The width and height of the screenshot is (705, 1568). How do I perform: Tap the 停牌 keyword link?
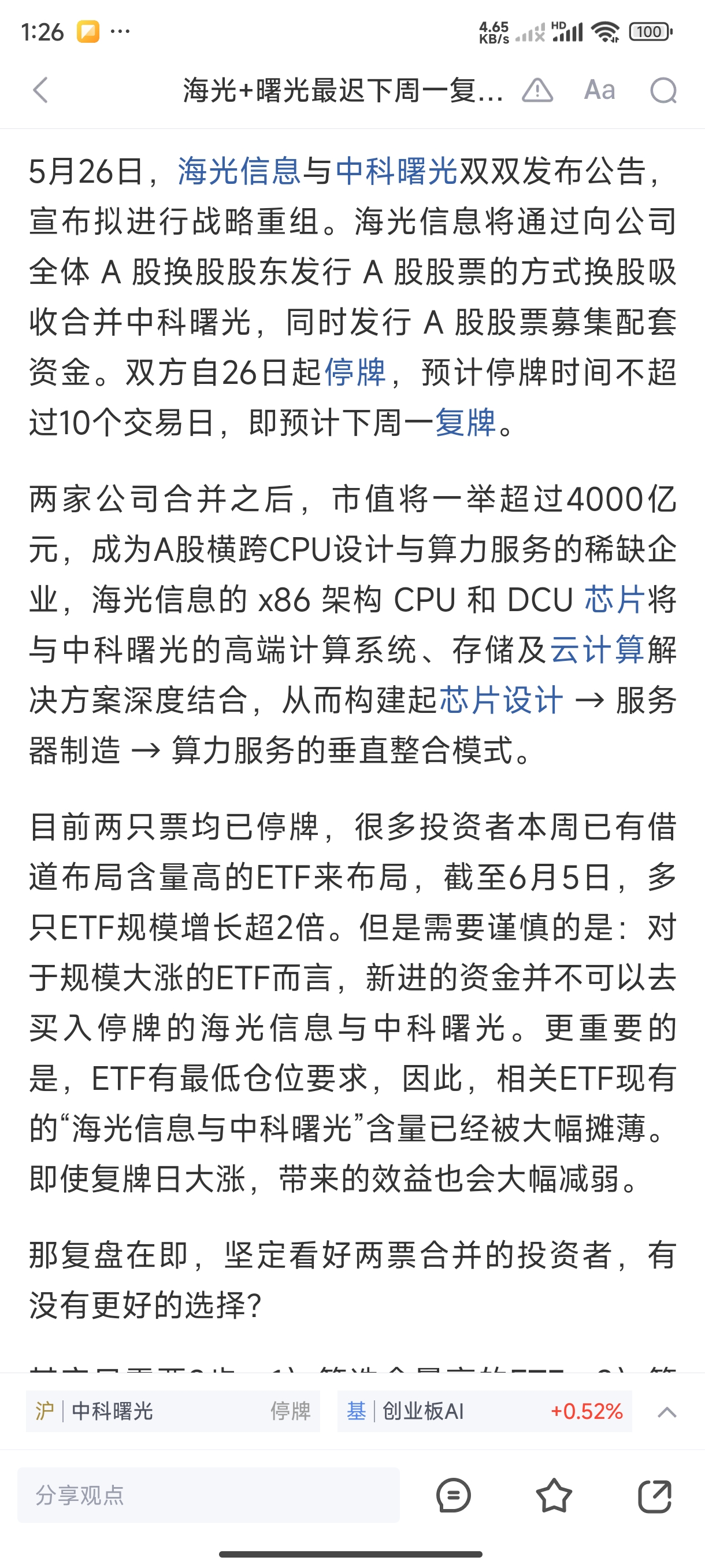click(x=355, y=372)
